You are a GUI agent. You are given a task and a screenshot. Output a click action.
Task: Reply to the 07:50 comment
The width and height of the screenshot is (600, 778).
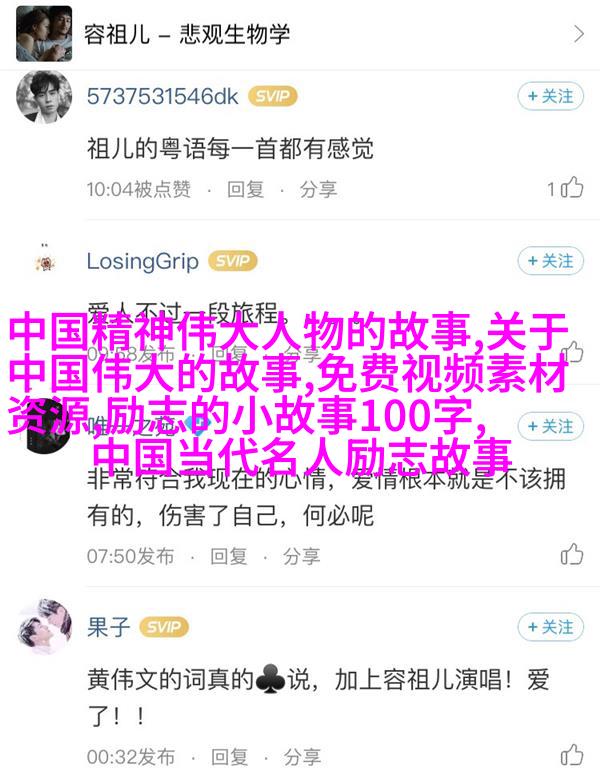228,555
